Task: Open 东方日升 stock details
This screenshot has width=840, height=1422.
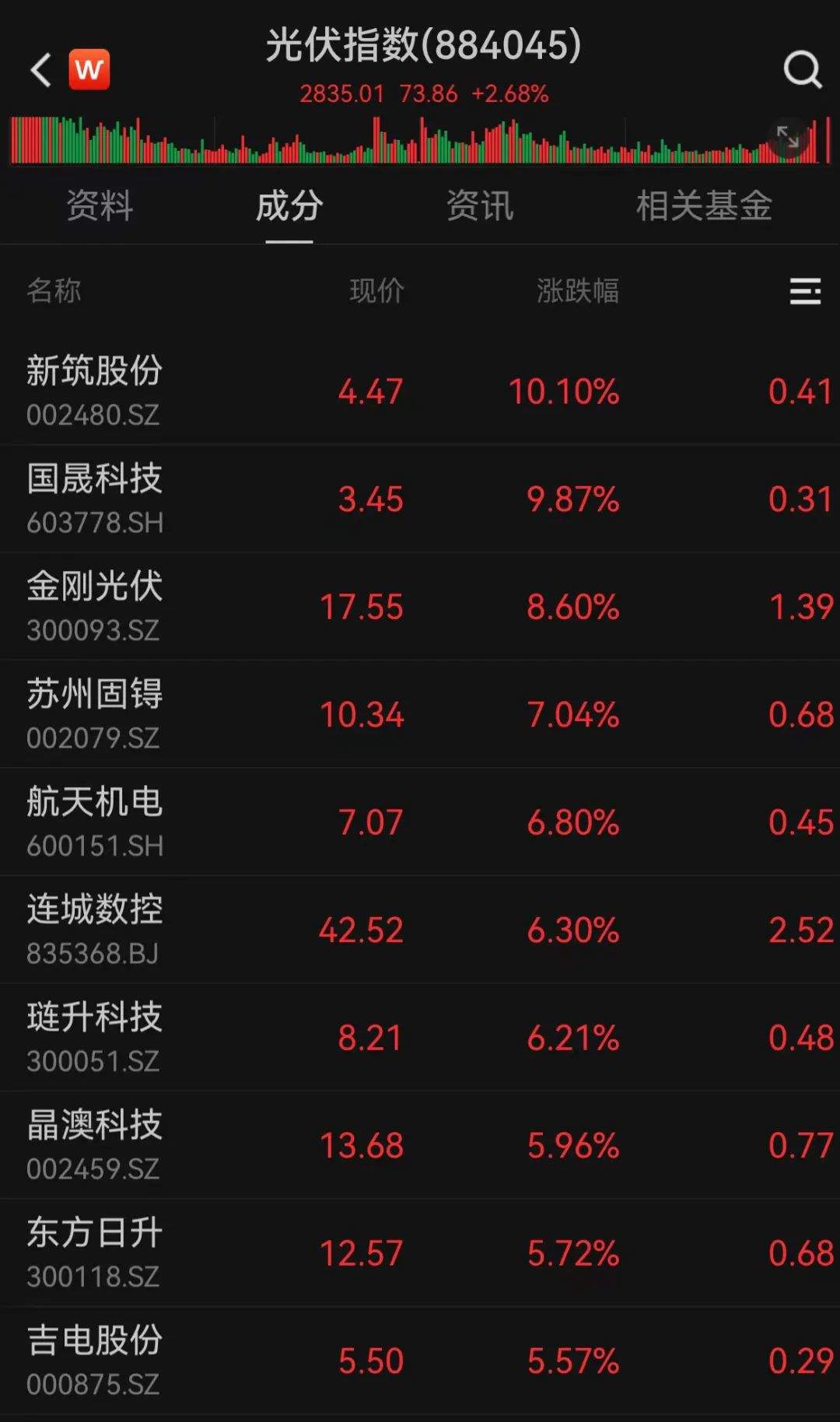Action: tap(95, 1252)
